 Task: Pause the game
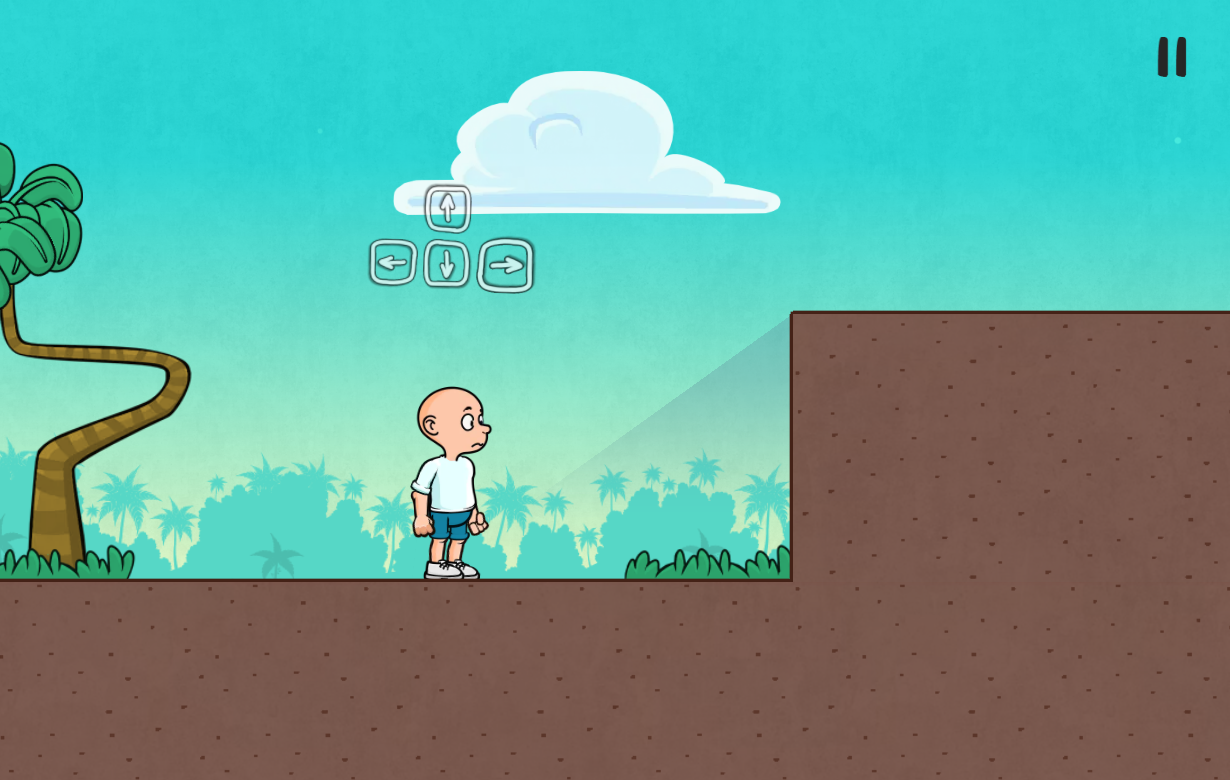pyautogui.click(x=1172, y=57)
